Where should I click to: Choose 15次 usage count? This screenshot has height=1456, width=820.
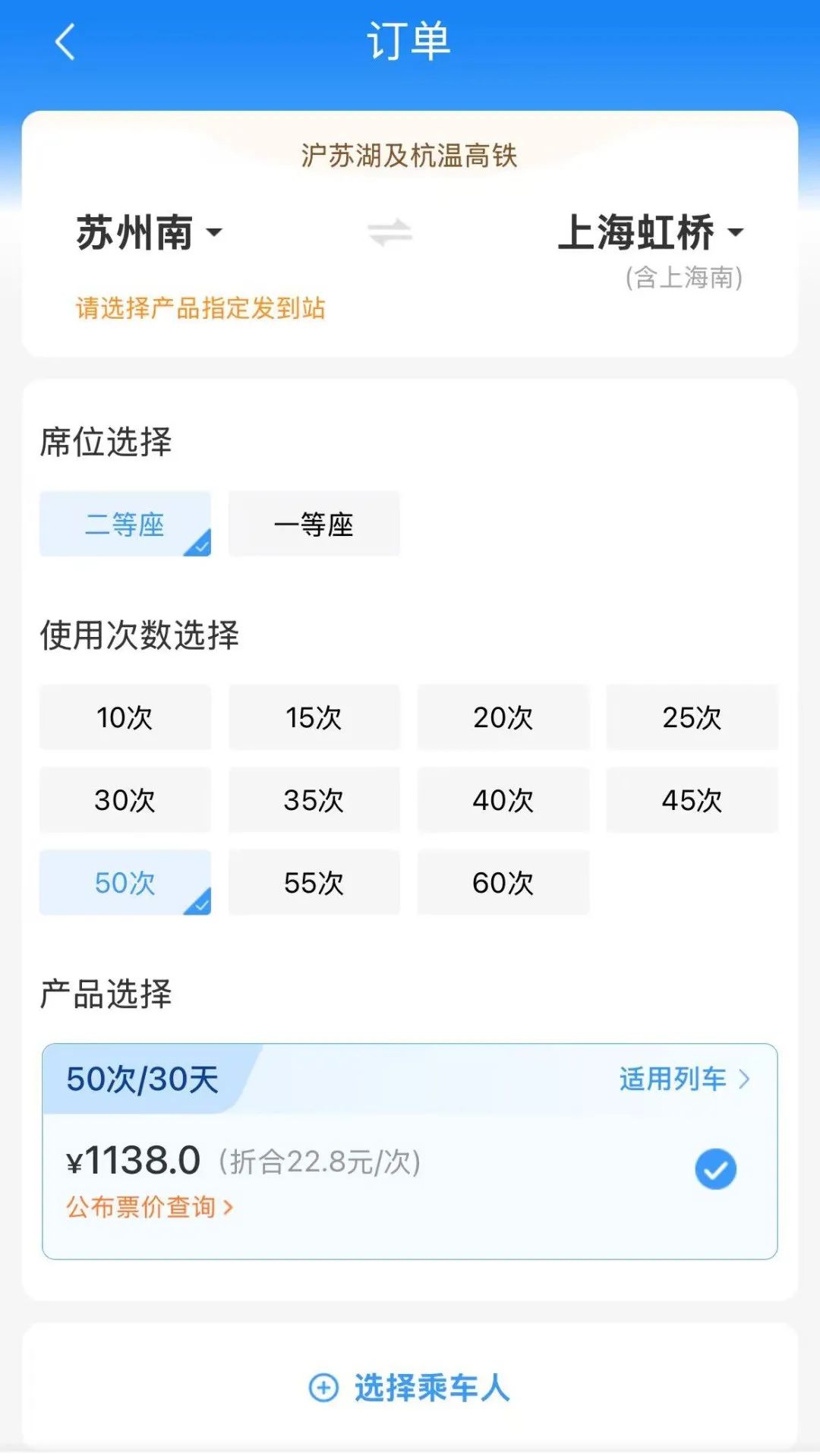(314, 717)
